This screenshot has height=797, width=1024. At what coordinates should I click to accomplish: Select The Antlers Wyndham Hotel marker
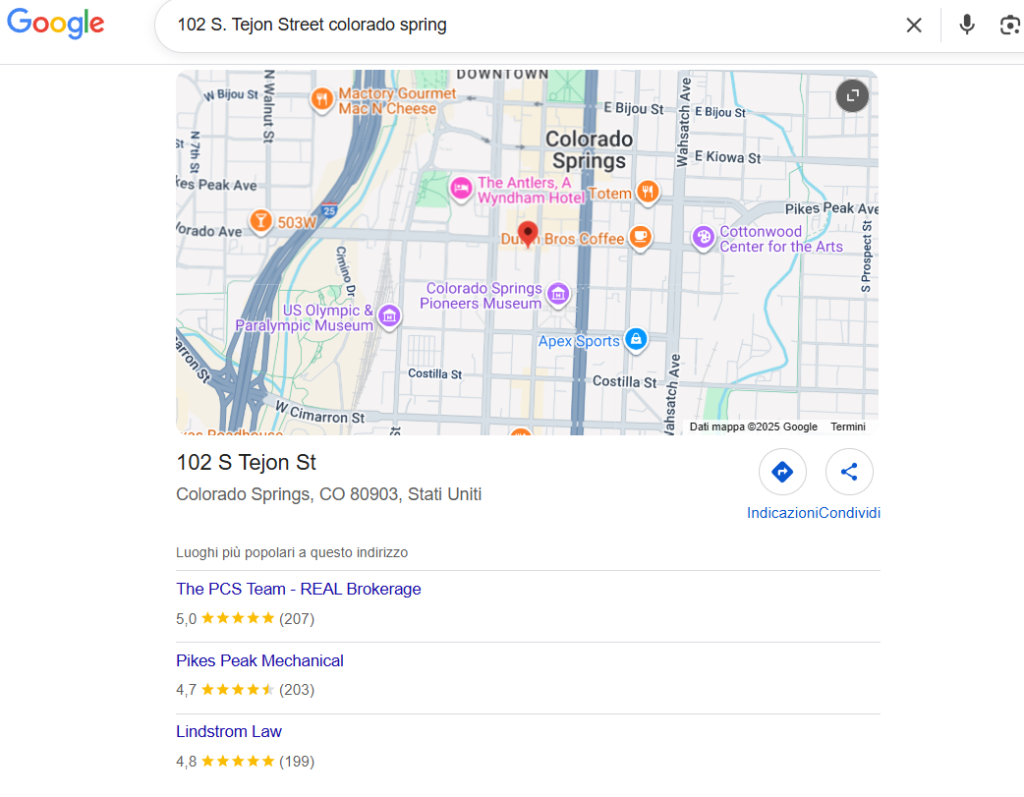(460, 188)
